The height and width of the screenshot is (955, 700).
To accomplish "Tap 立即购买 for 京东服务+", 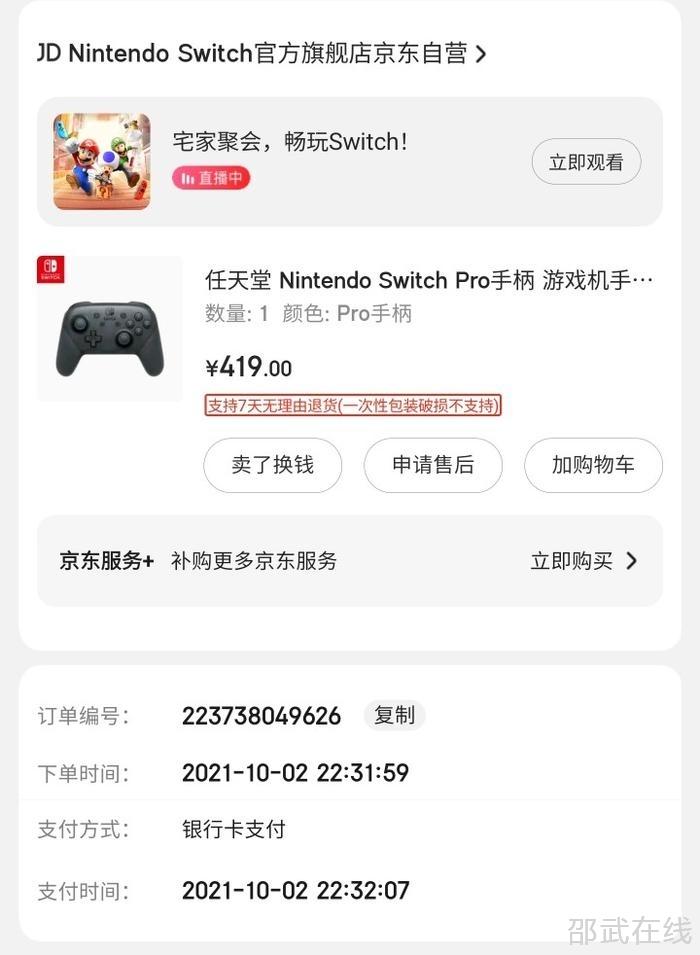I will [583, 561].
